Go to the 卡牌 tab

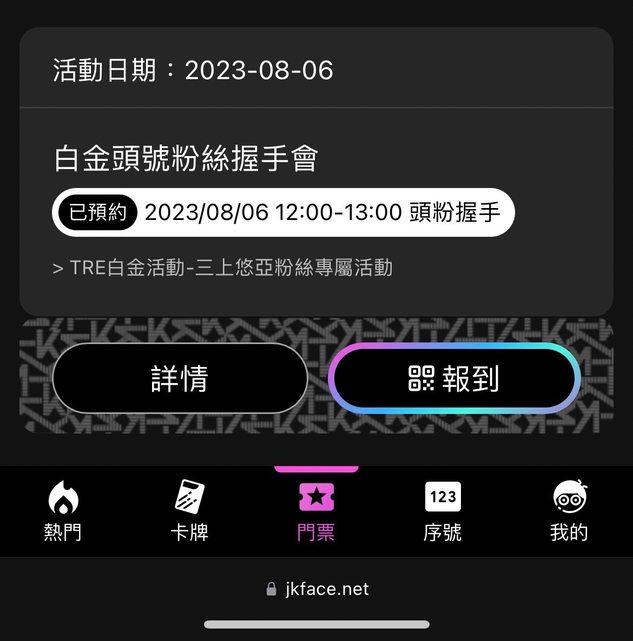coord(189,511)
